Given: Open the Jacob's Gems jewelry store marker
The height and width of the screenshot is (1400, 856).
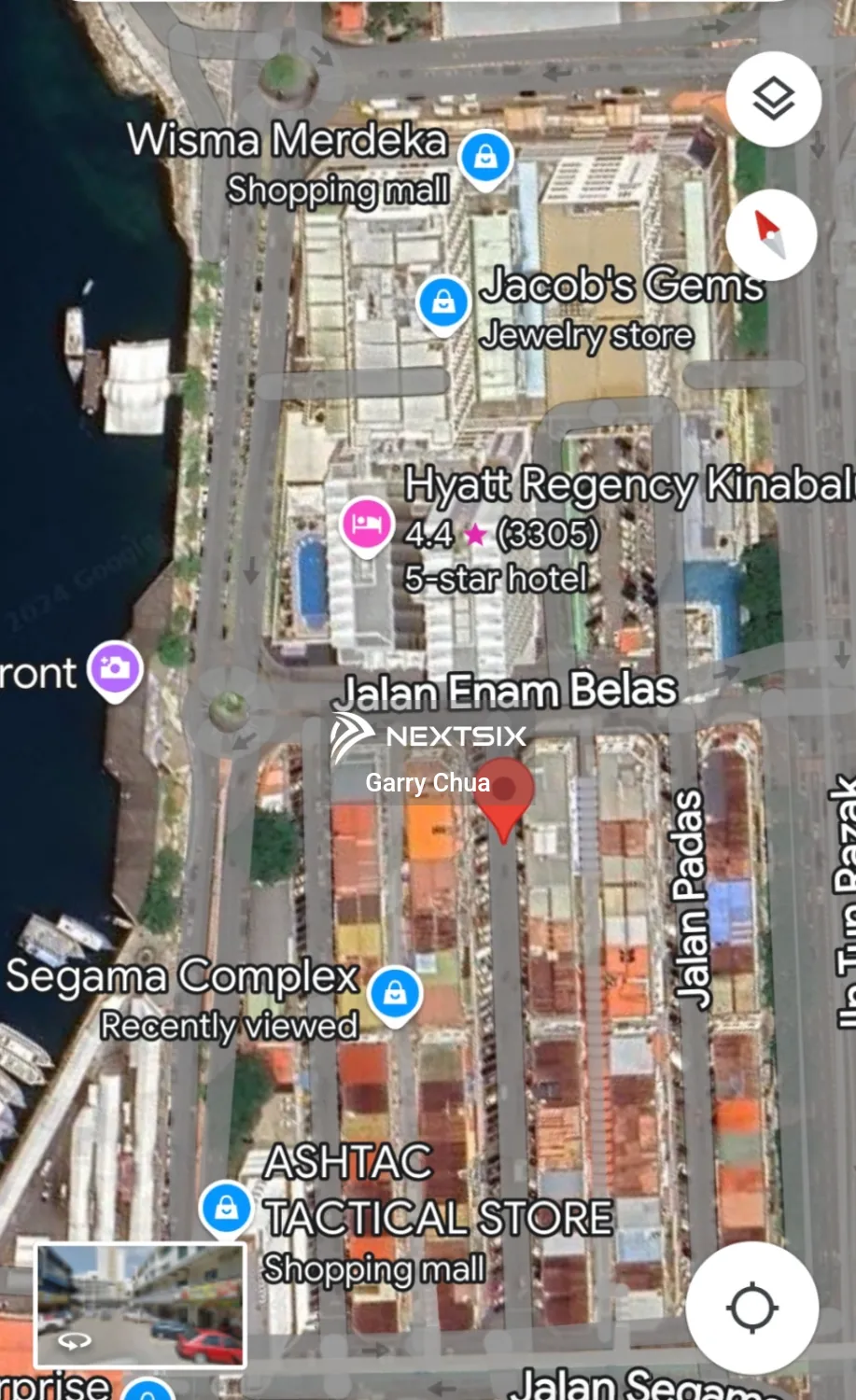Looking at the screenshot, I should [x=443, y=302].
